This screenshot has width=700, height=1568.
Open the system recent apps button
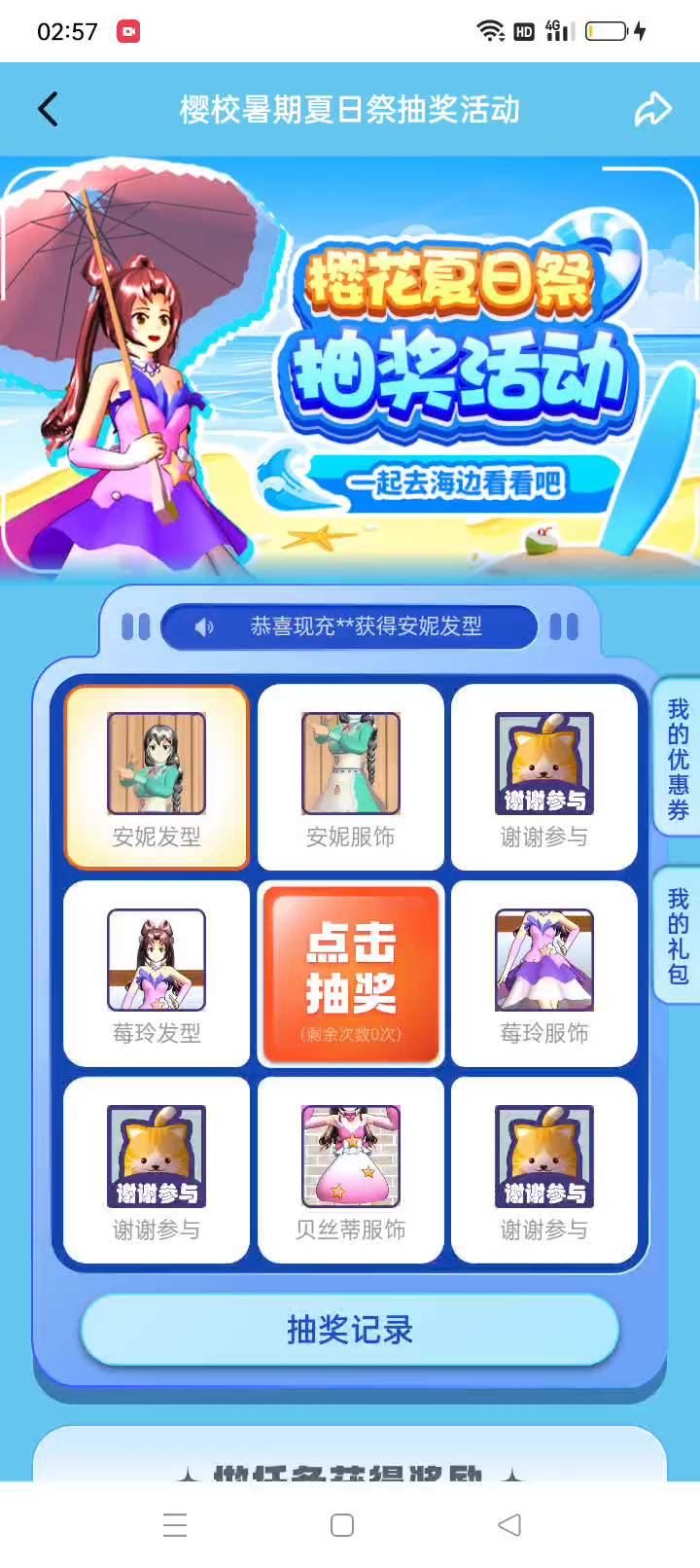[175, 1524]
